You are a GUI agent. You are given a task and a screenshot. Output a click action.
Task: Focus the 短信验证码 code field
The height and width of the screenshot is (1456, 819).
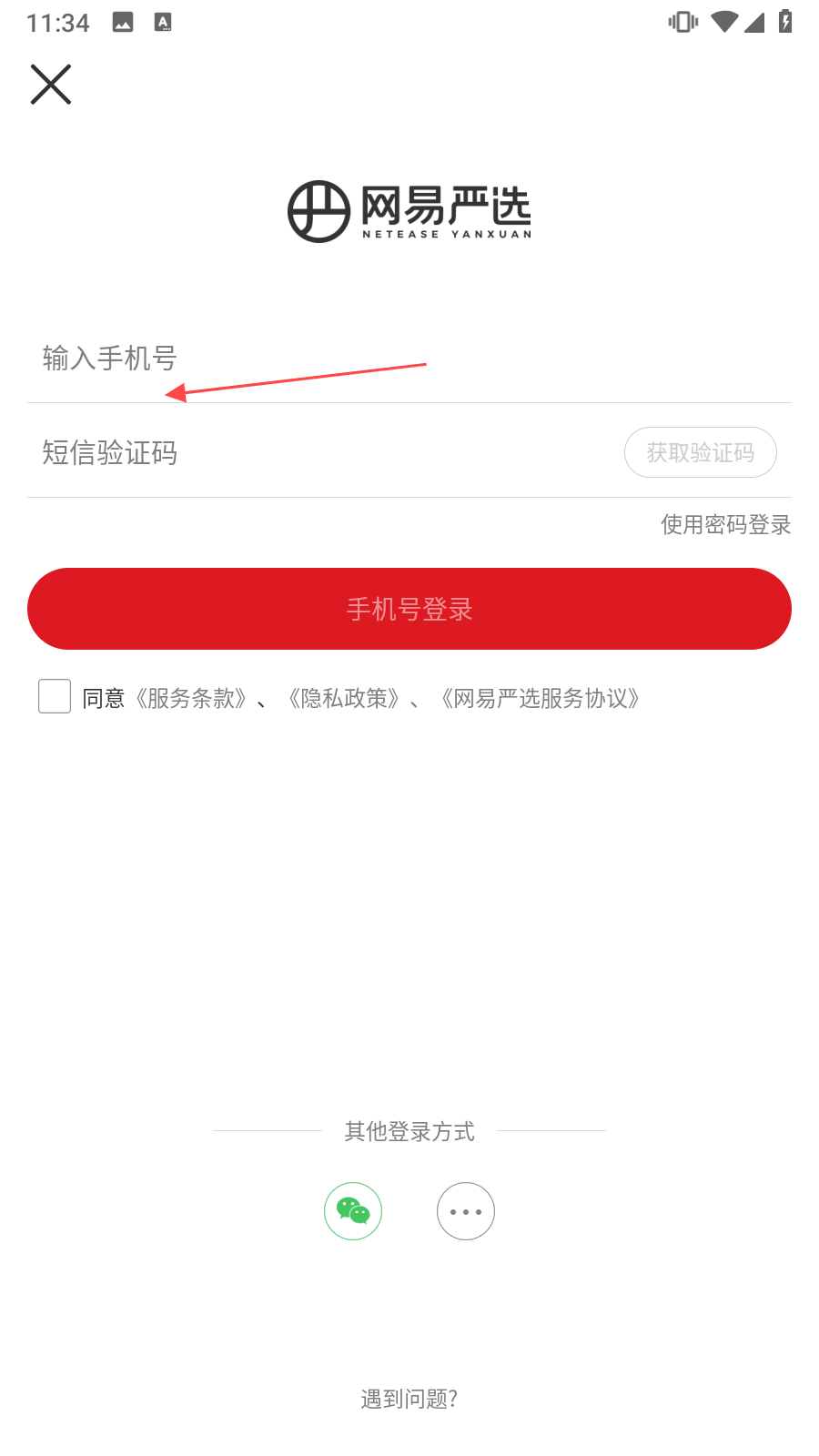[323, 452]
